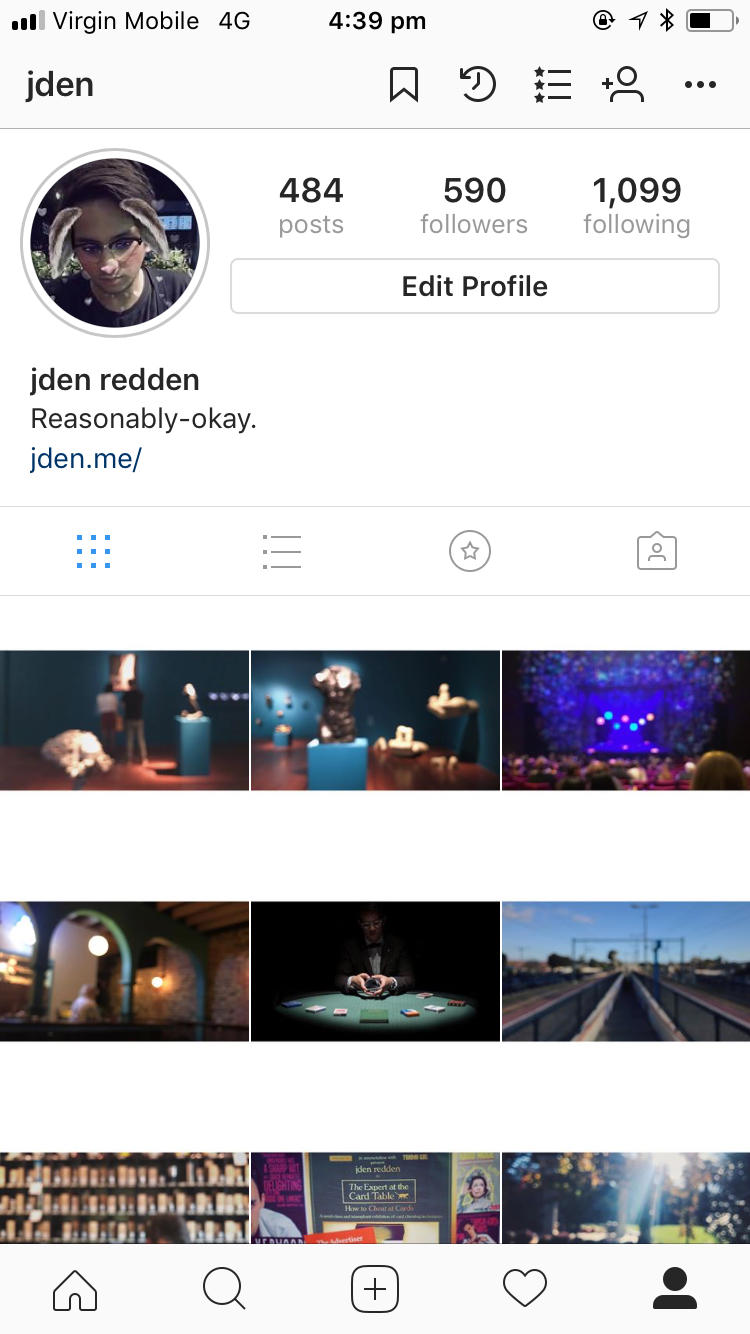Open saved posts bookmark

pos(402,85)
